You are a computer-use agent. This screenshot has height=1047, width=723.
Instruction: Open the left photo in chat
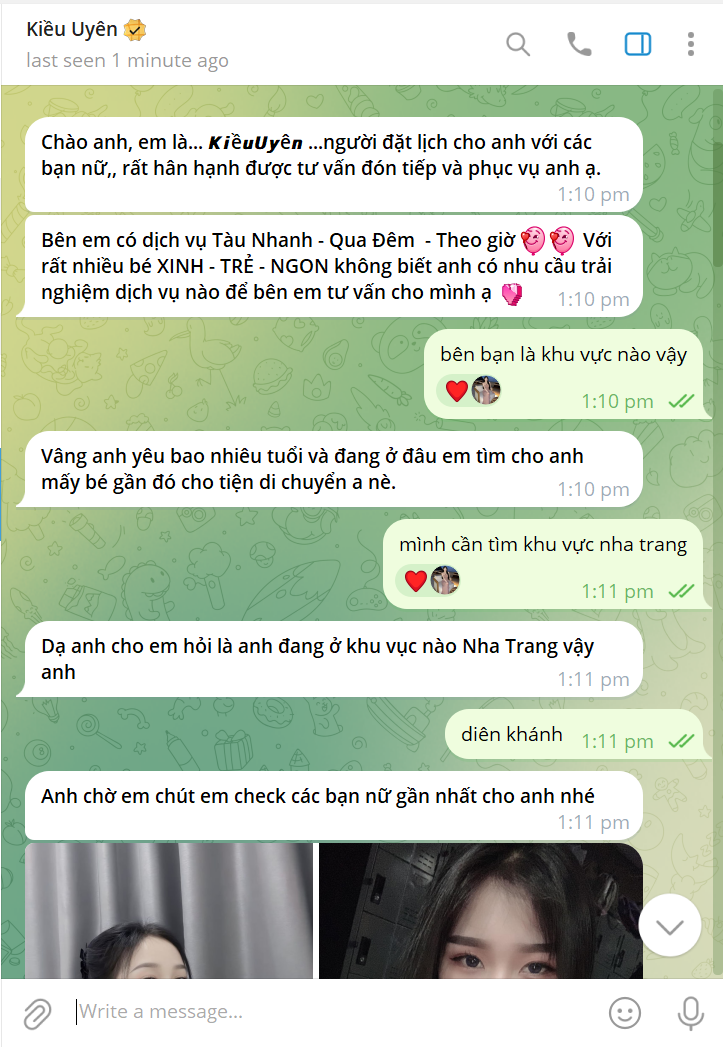[x=169, y=910]
